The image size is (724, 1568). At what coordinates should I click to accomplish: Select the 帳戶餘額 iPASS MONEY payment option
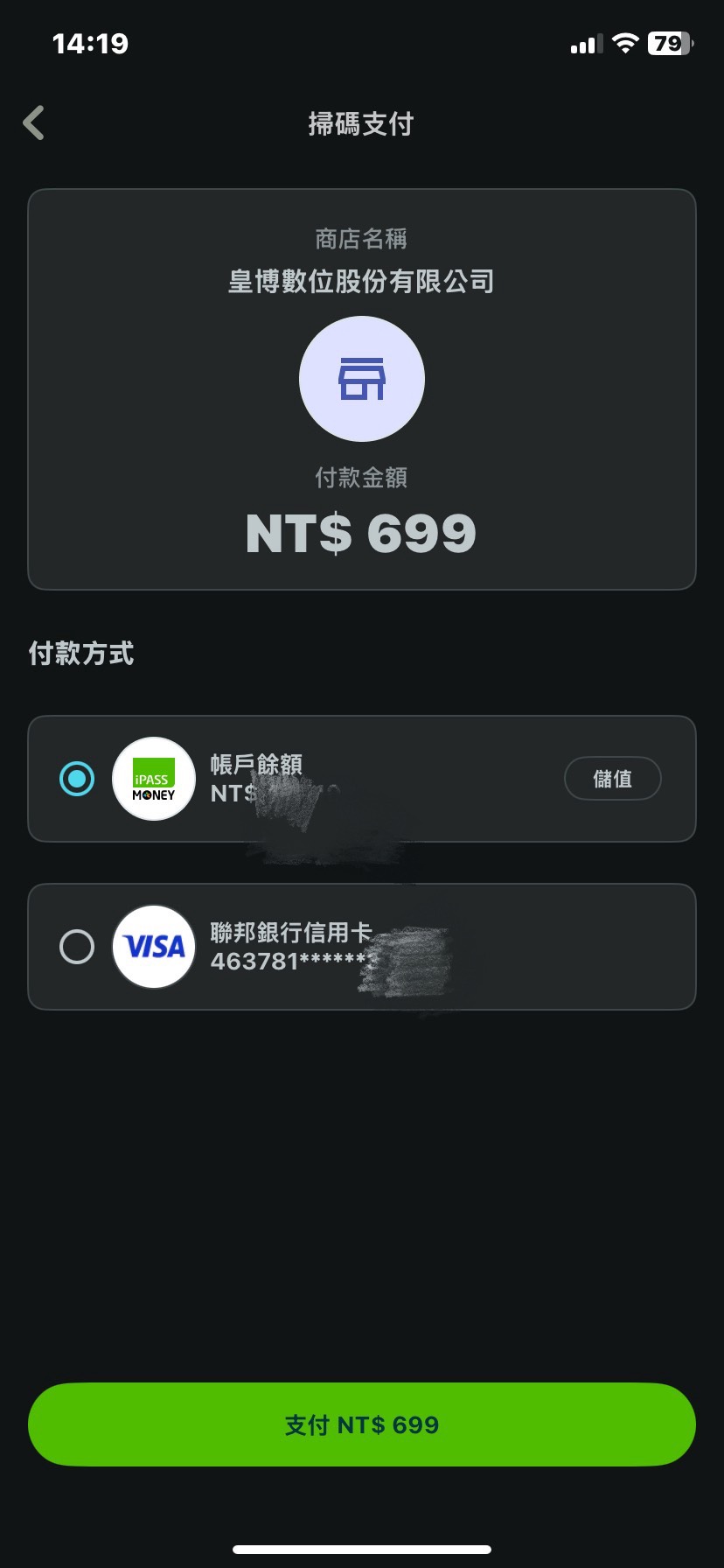[77, 779]
